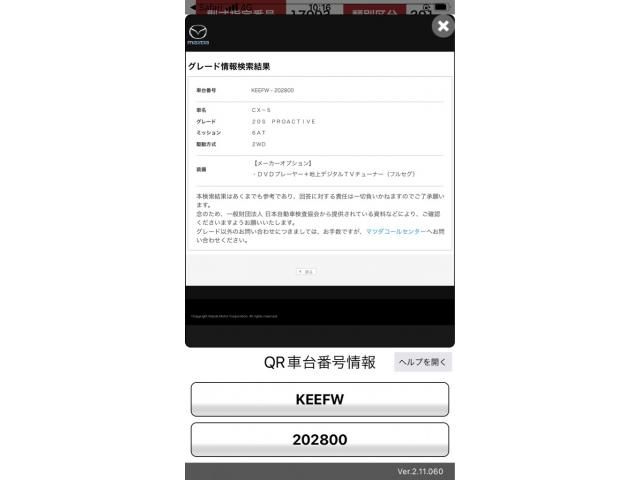The height and width of the screenshot is (480, 640).
Task: Close the grade information popup
Action: coord(443,26)
